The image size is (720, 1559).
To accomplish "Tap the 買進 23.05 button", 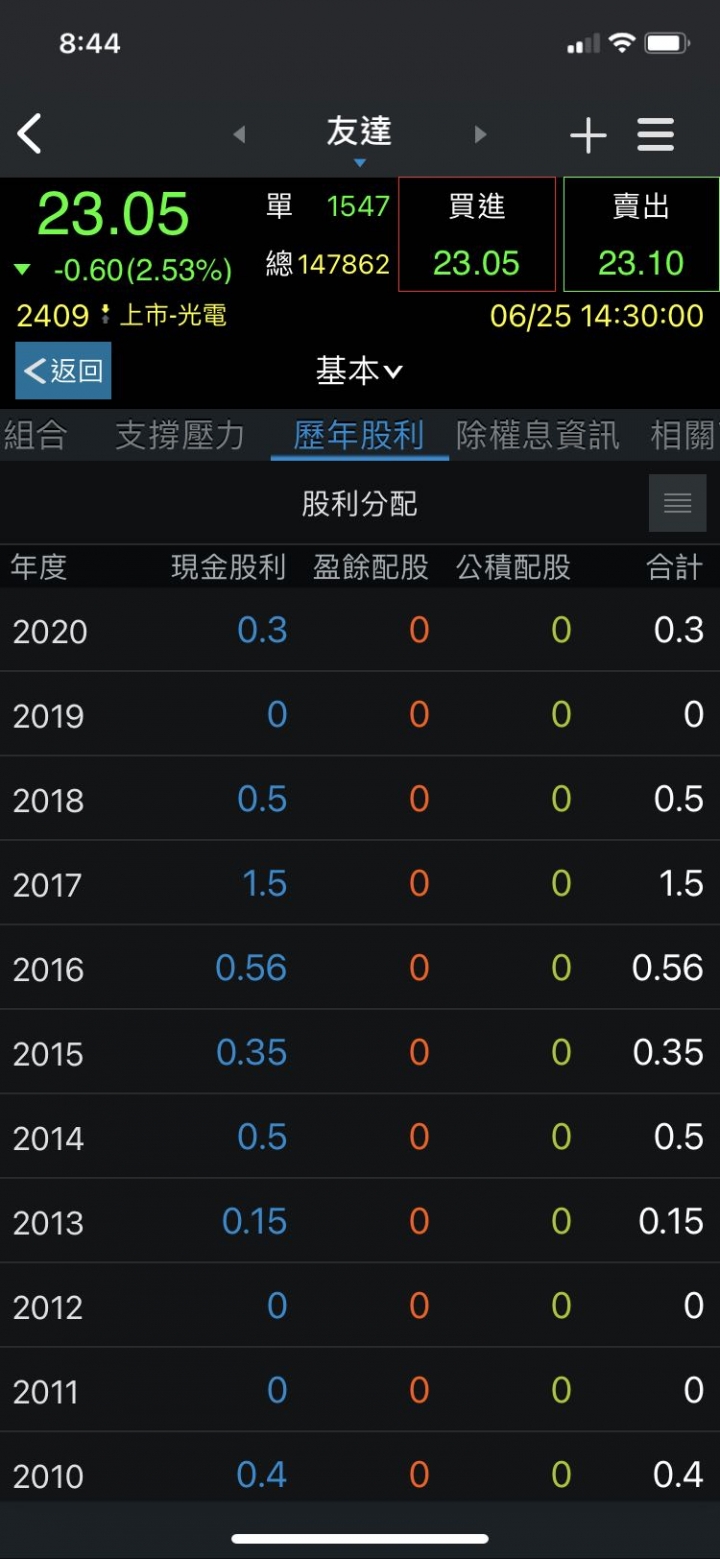I will (476, 235).
